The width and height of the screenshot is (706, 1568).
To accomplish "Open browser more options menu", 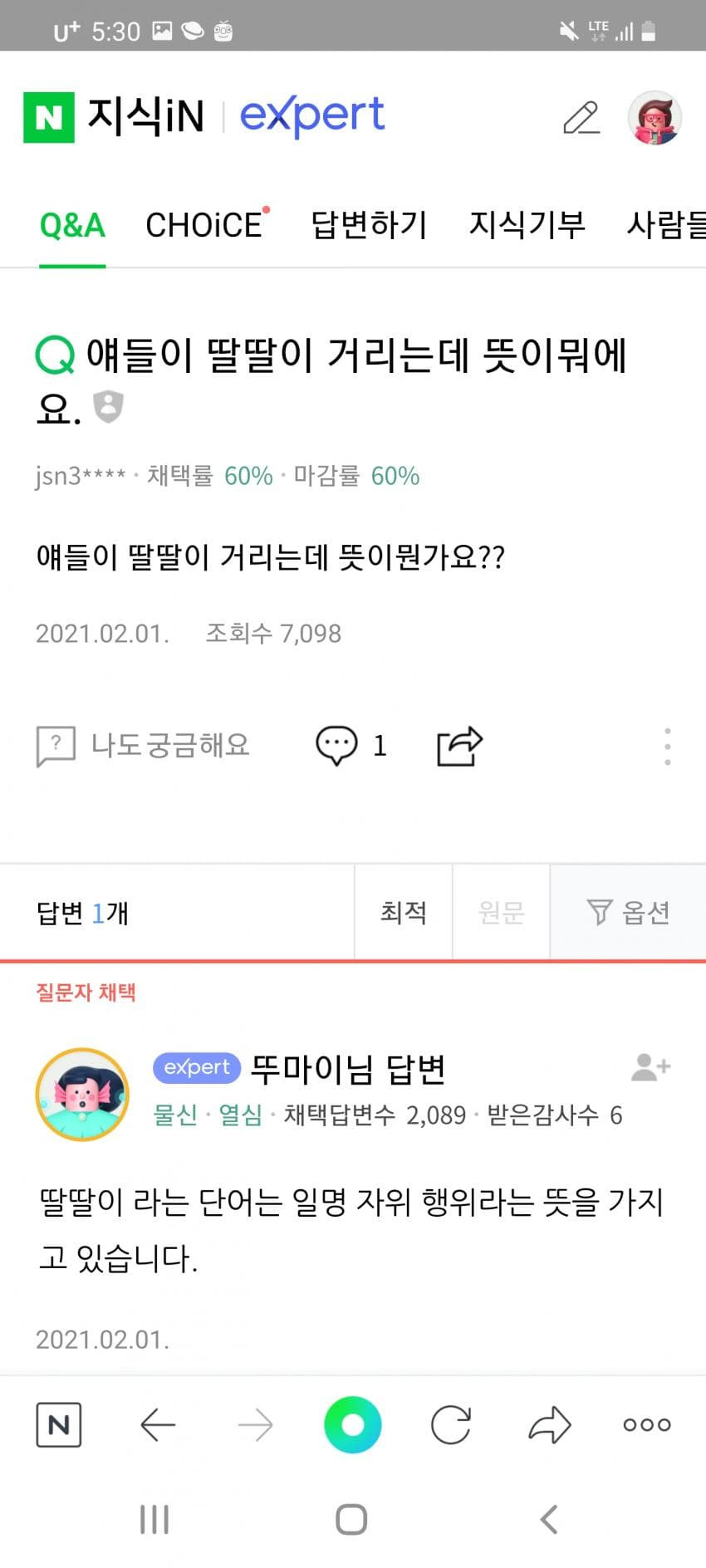I will [646, 1425].
